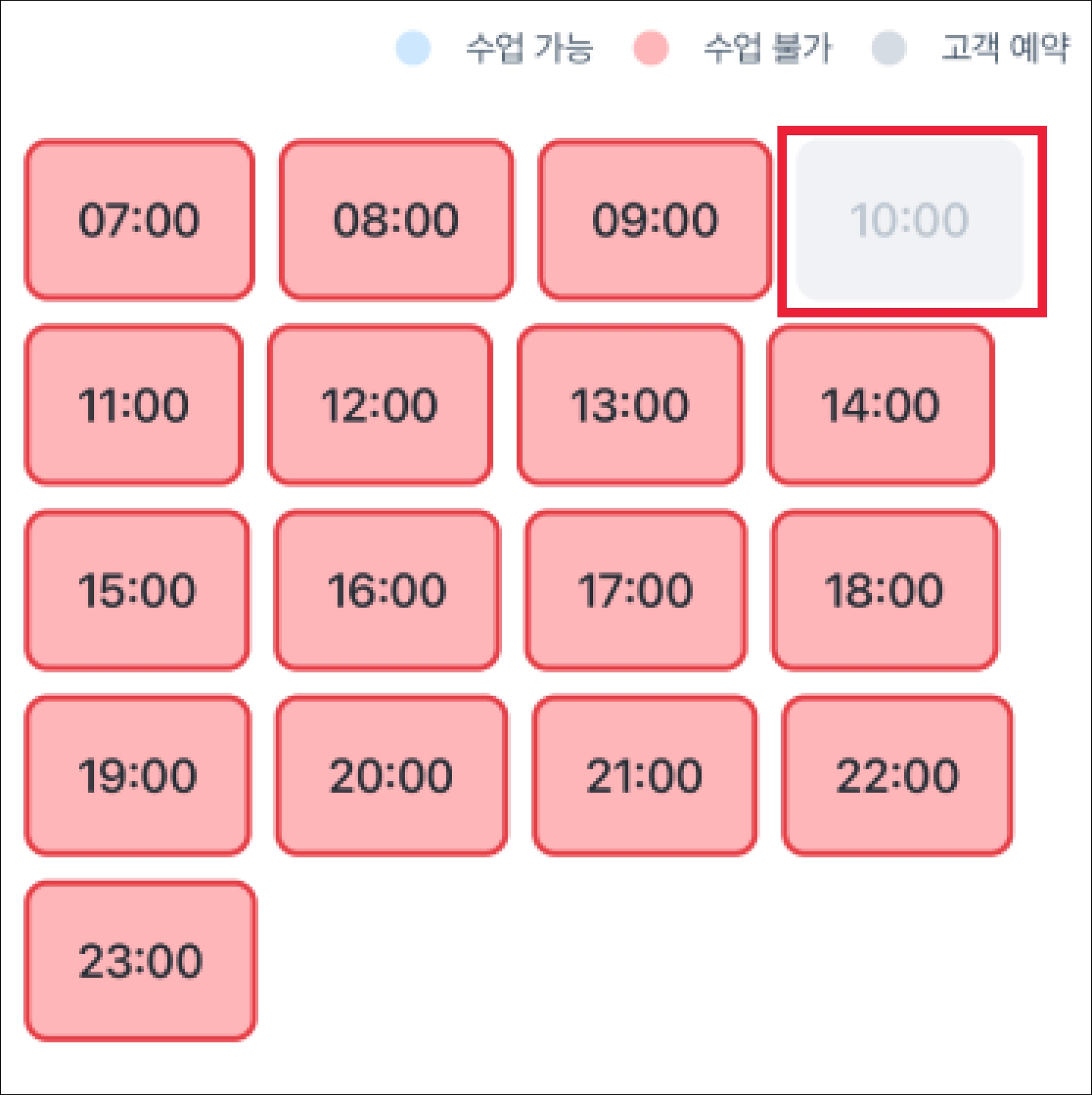Tap the 09:00 time slot
This screenshot has height=1095, width=1092.
pos(654,219)
